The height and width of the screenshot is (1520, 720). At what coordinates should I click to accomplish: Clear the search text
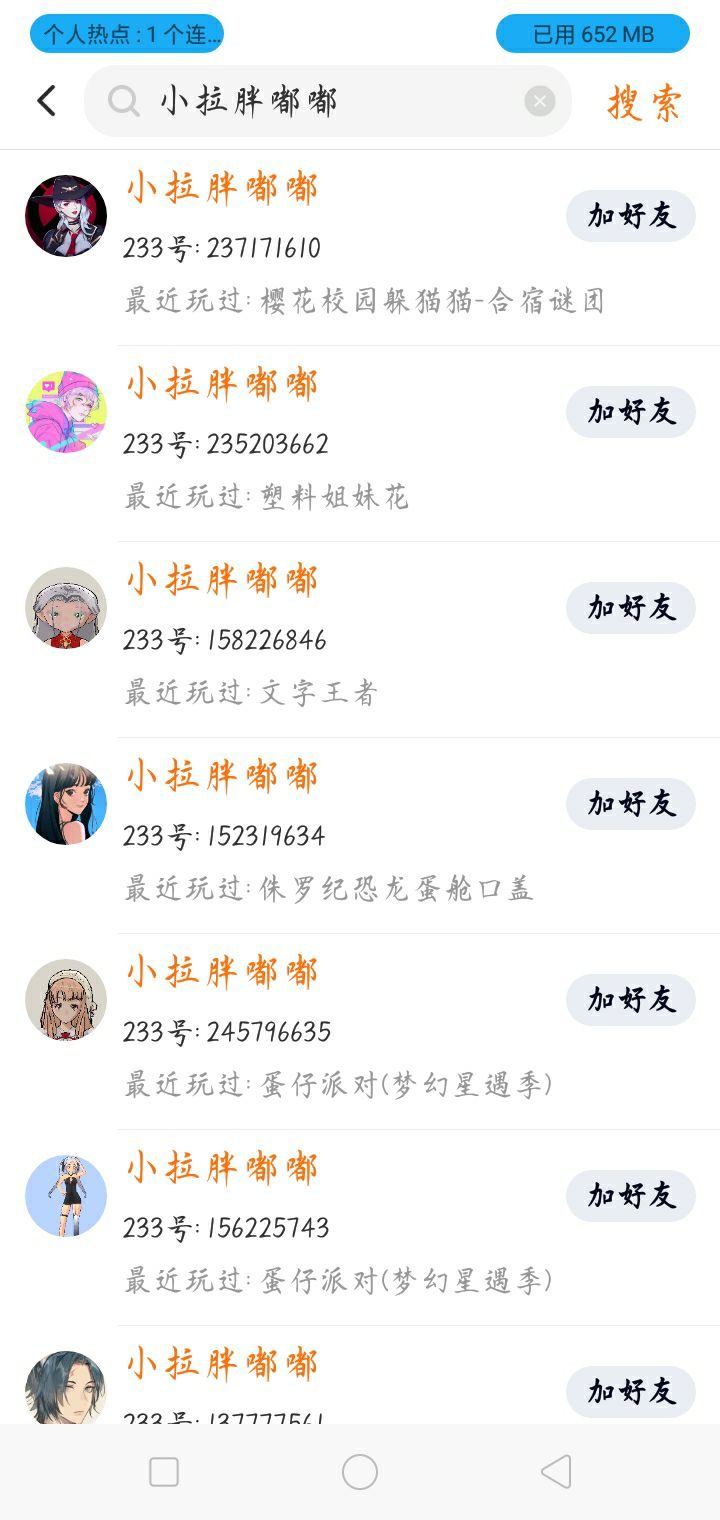point(539,101)
